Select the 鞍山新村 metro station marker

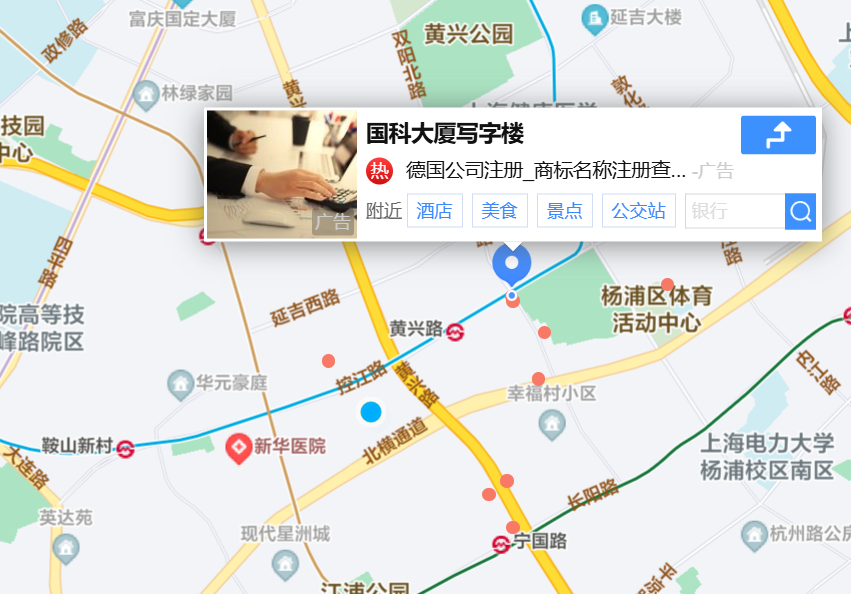click(125, 449)
